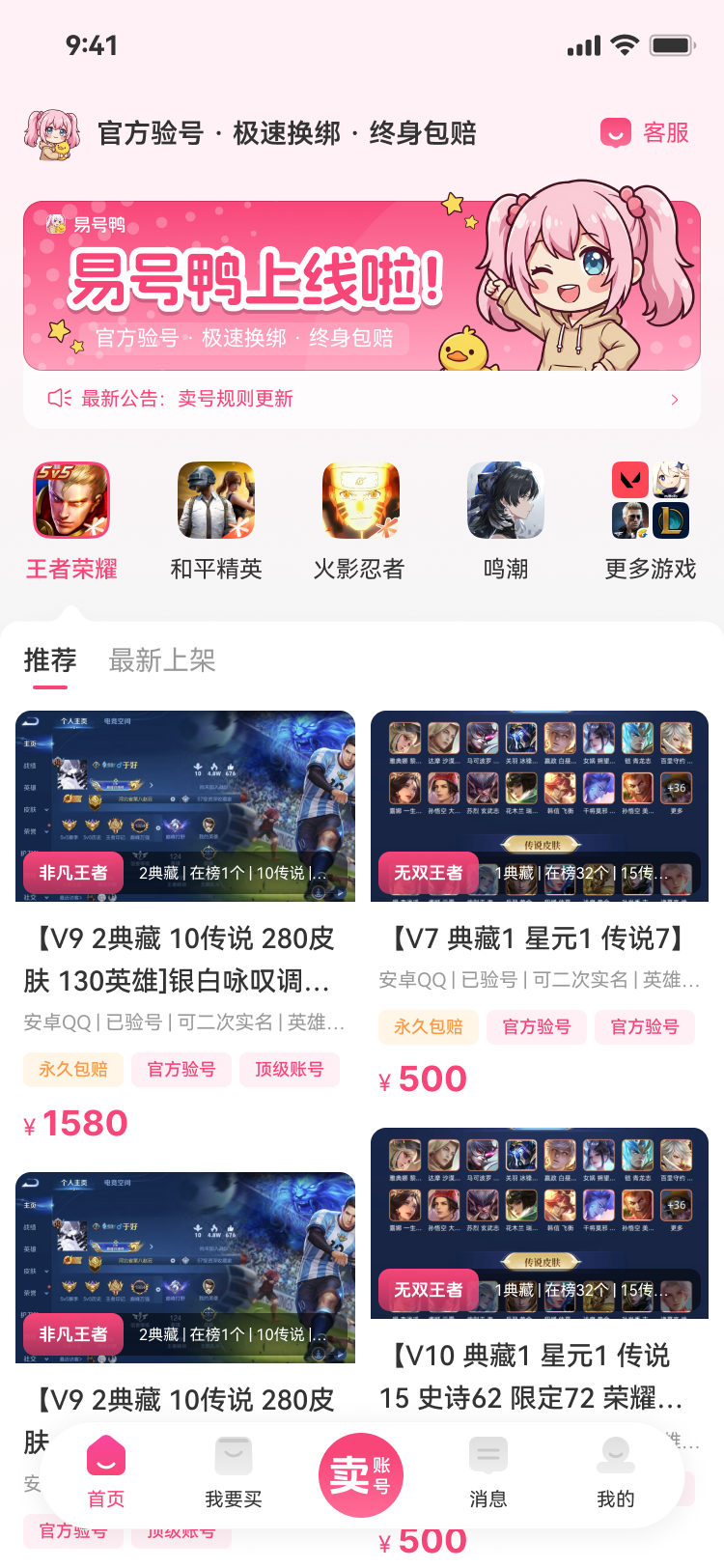This screenshot has height=1568, width=724.
Task: Expand the announcement via the right chevron
Action: pyautogui.click(x=675, y=398)
